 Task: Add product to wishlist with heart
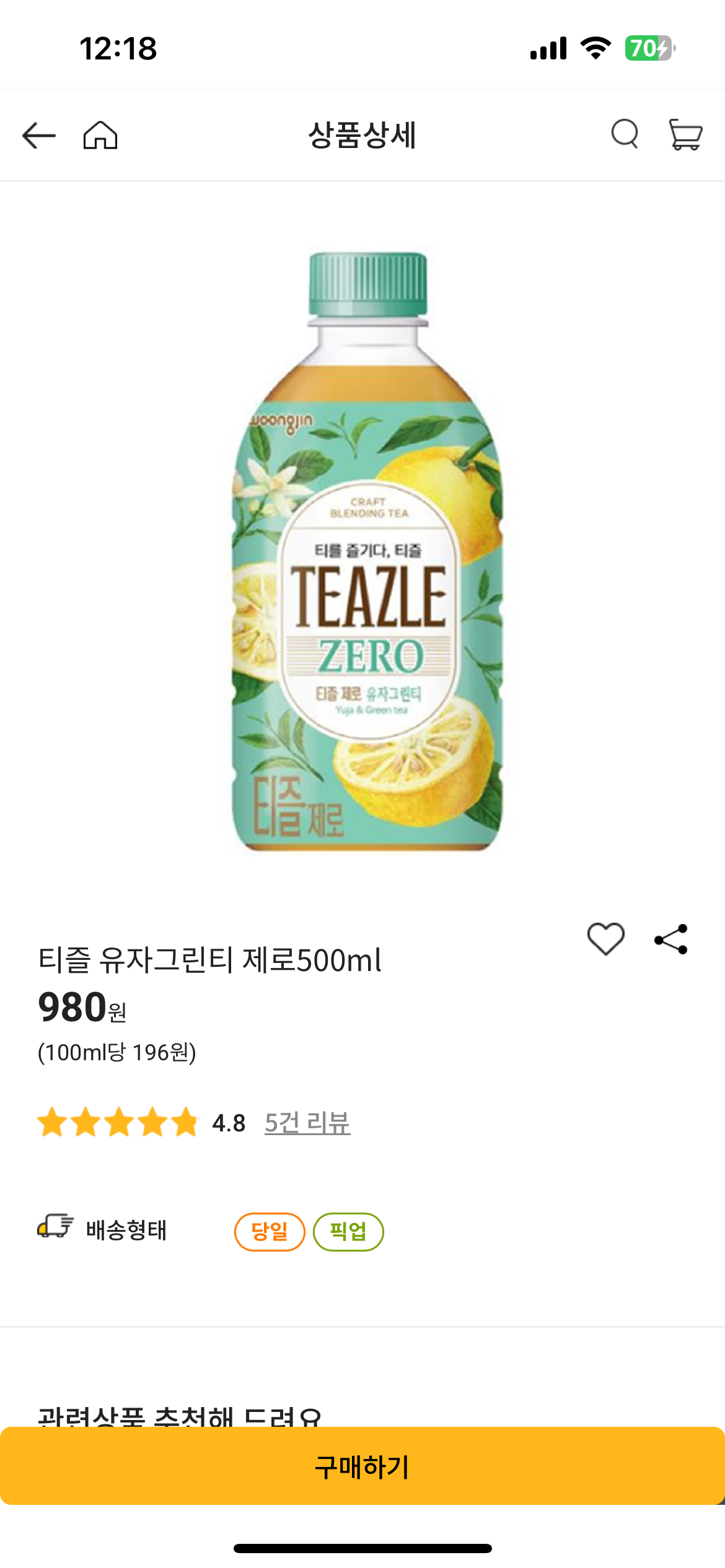click(x=605, y=939)
